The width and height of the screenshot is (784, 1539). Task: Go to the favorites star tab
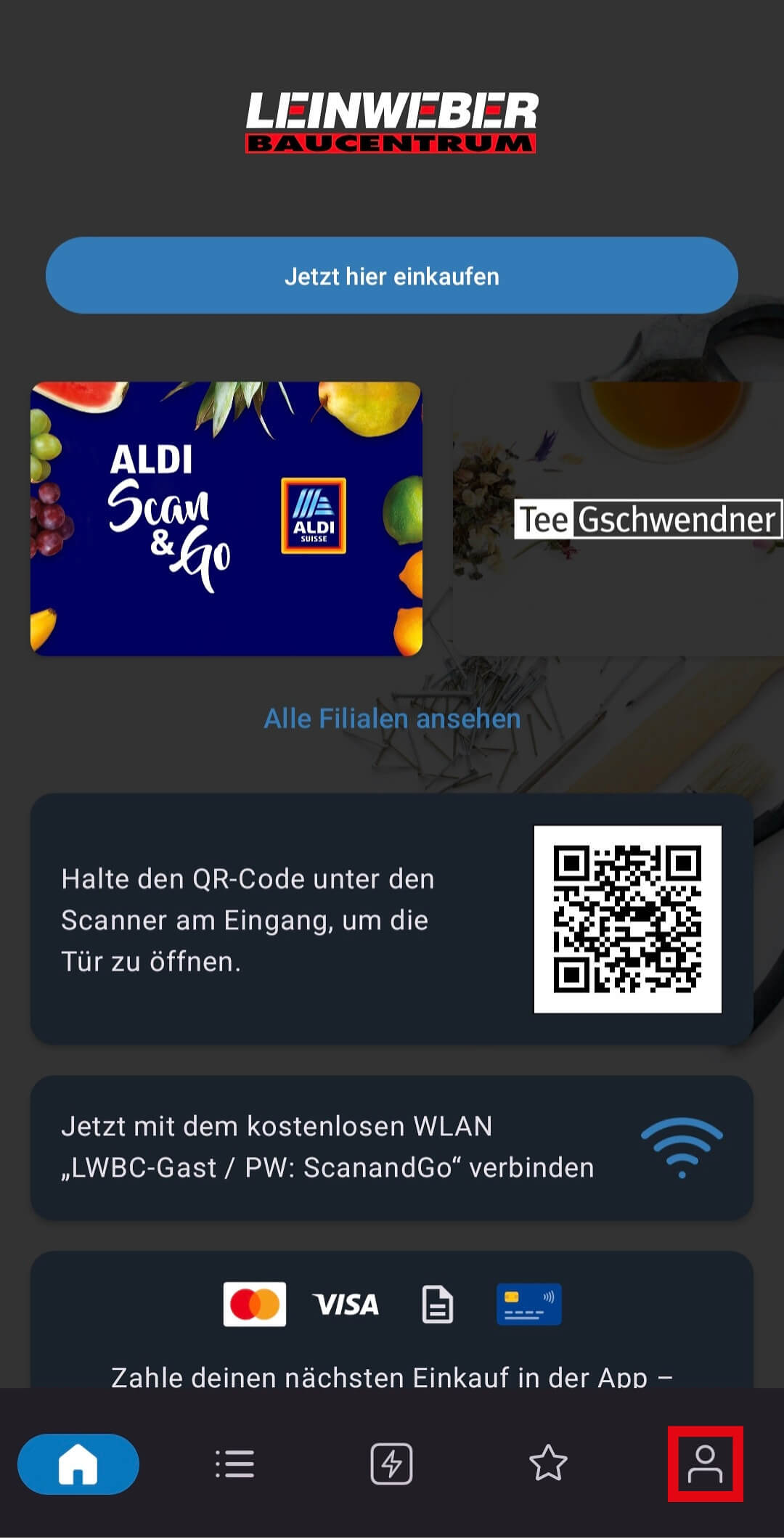click(x=548, y=1464)
